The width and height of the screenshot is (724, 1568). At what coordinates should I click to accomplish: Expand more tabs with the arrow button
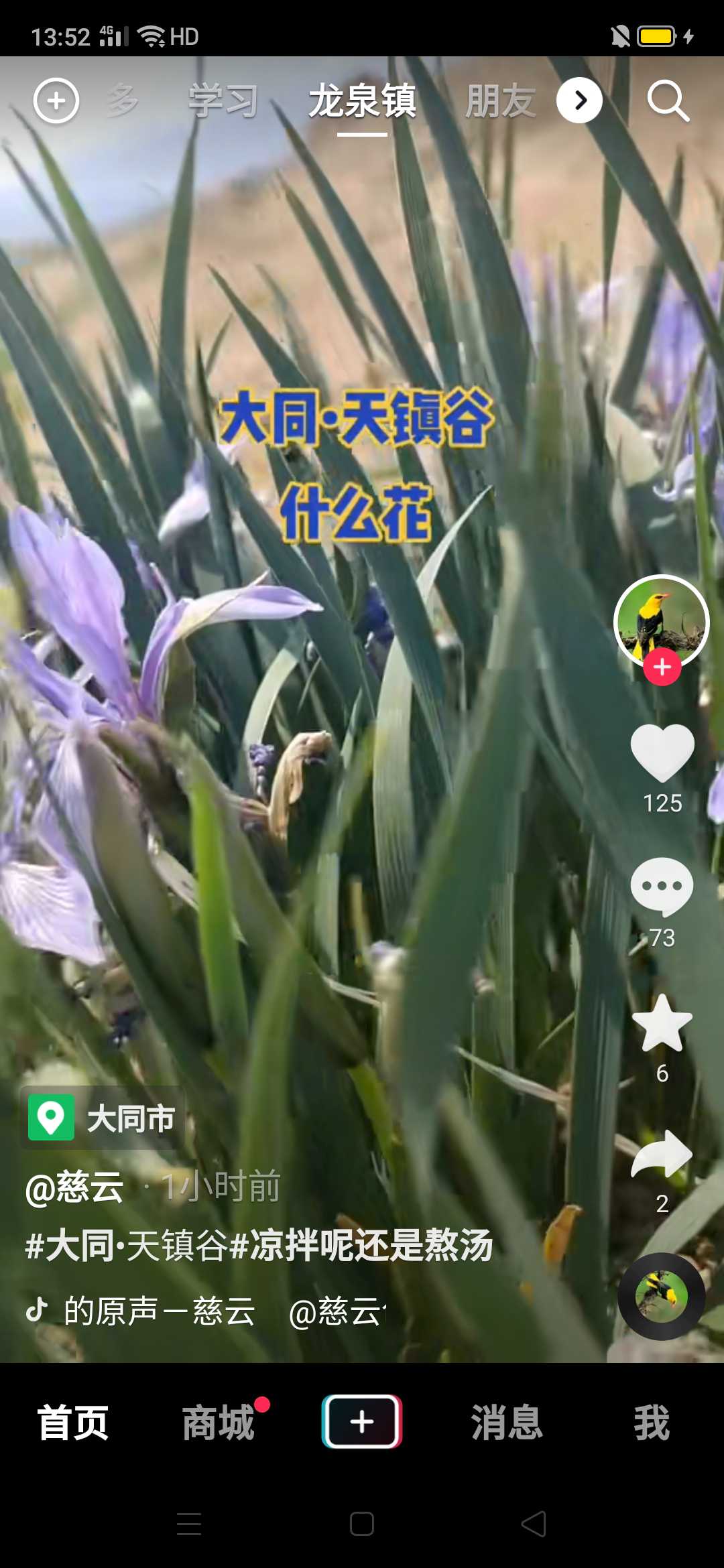[580, 101]
